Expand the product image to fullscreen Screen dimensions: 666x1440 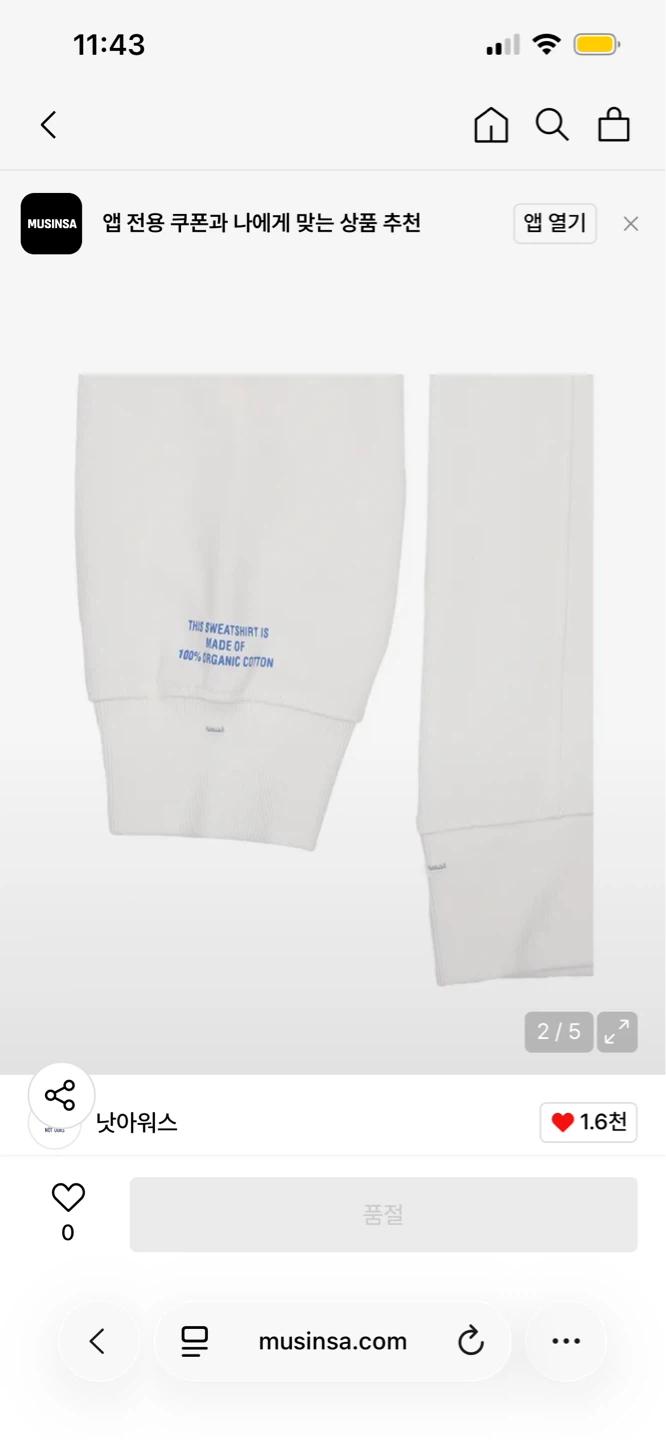tap(618, 1032)
